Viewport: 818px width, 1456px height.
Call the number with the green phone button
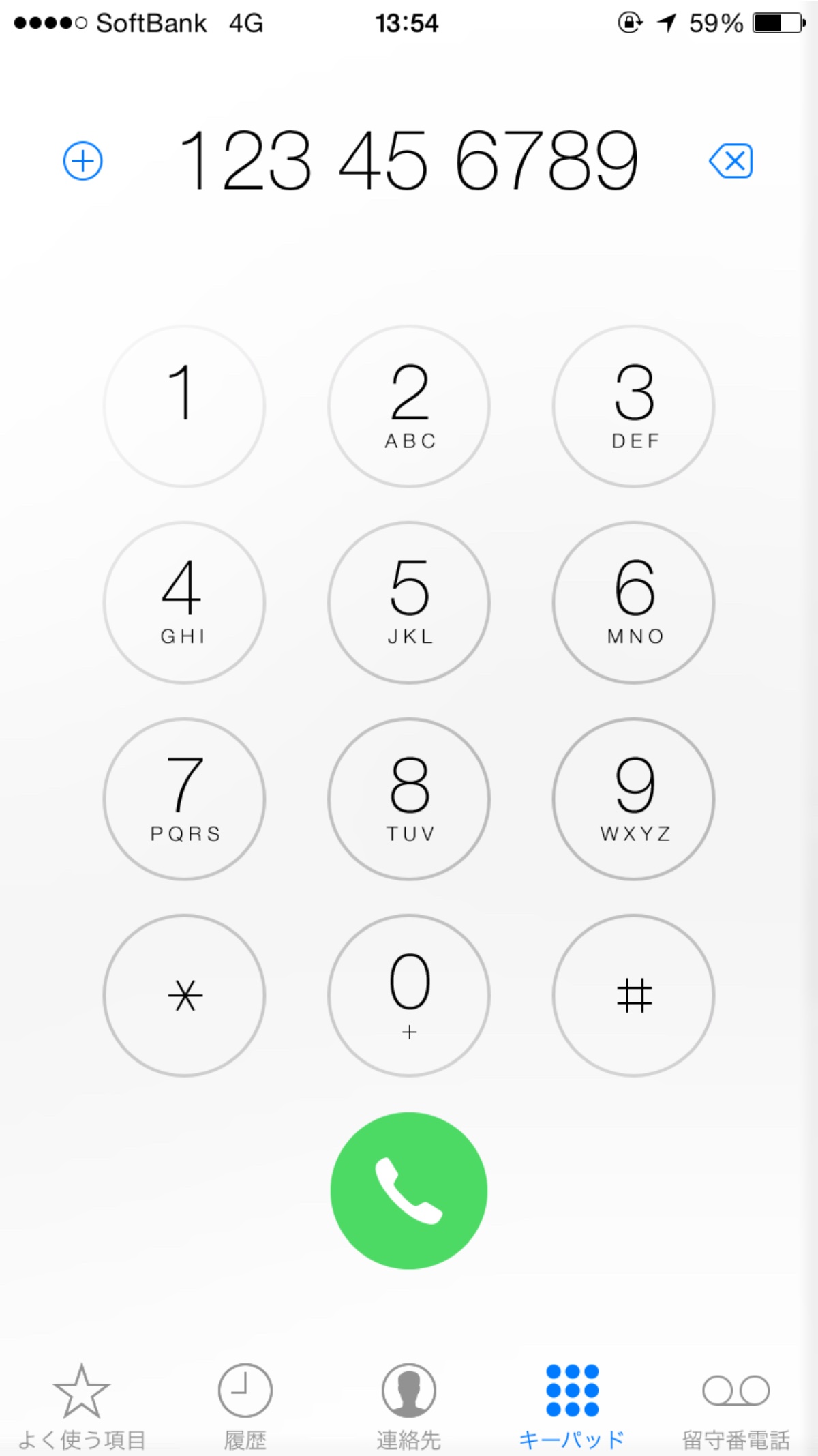click(x=409, y=1191)
